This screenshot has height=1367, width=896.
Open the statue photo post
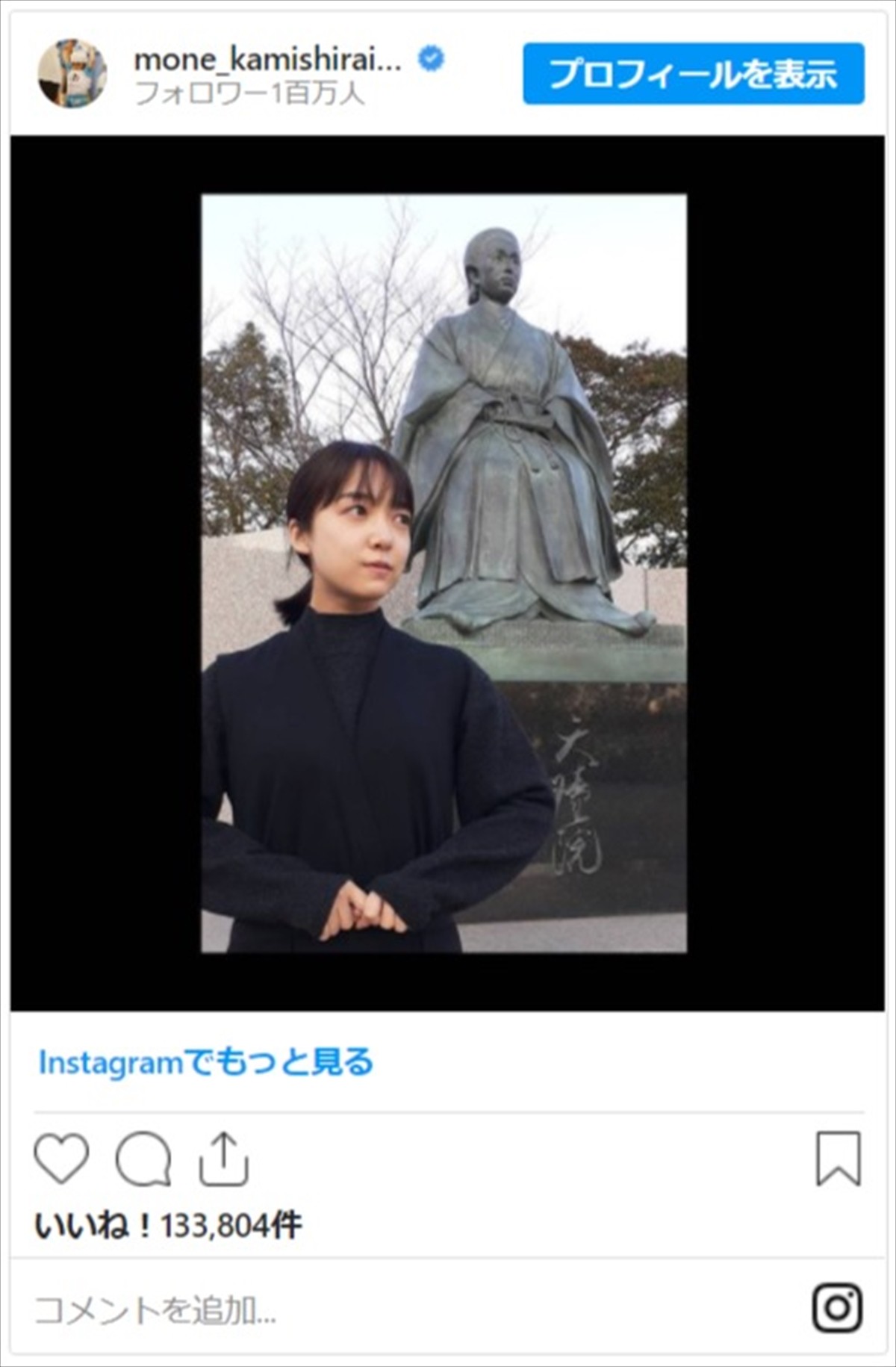444,573
